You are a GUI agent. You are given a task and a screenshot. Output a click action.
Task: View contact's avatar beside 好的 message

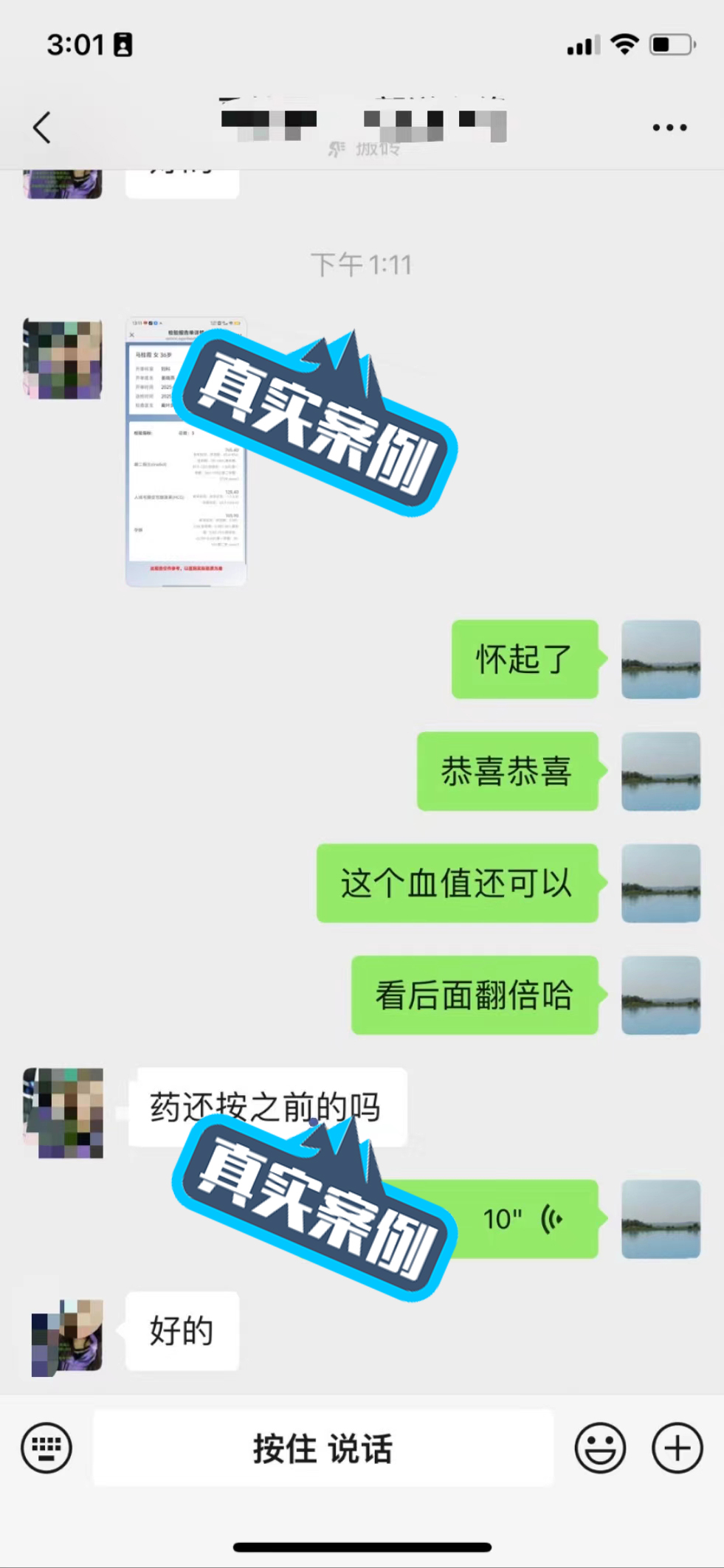(66, 1337)
